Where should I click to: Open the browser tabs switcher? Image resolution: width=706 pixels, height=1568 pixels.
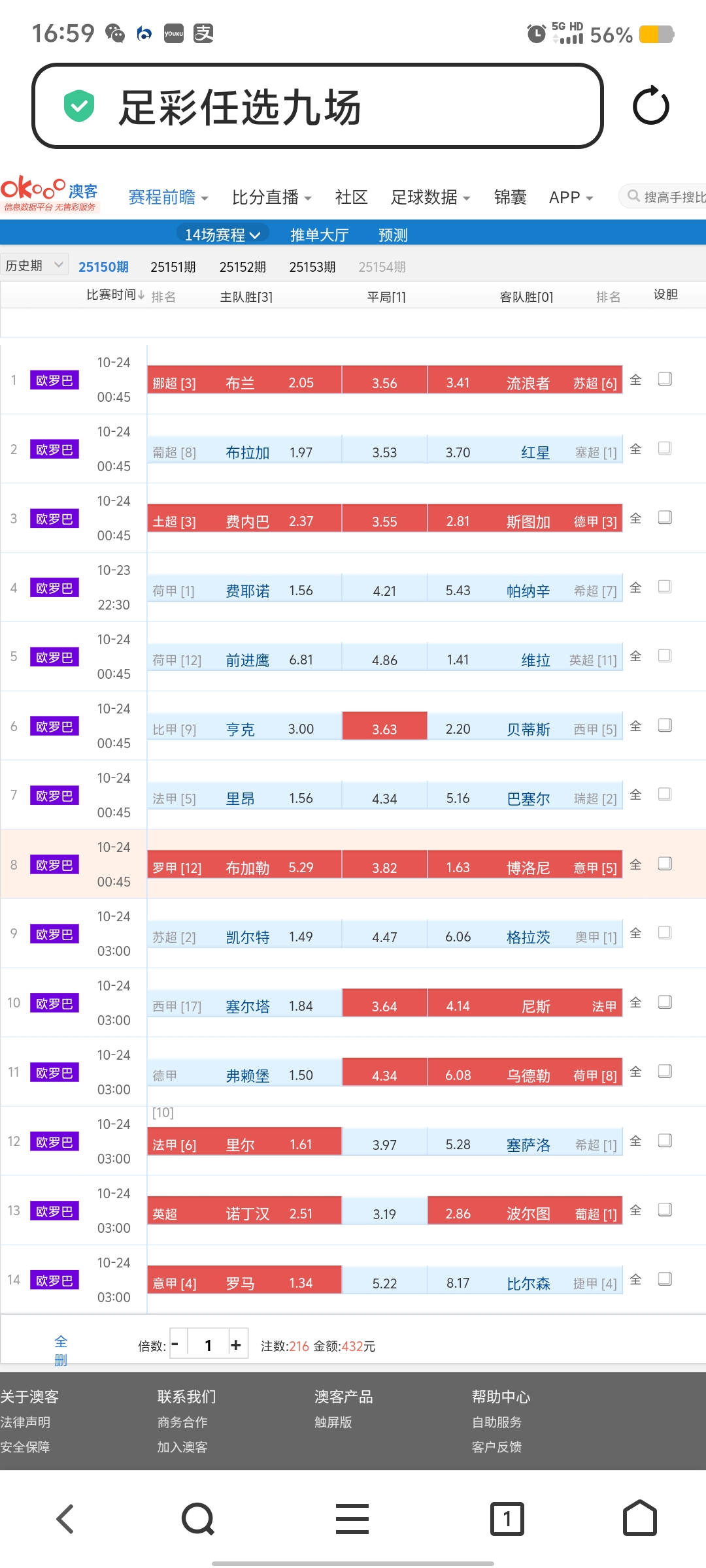pos(507,1518)
